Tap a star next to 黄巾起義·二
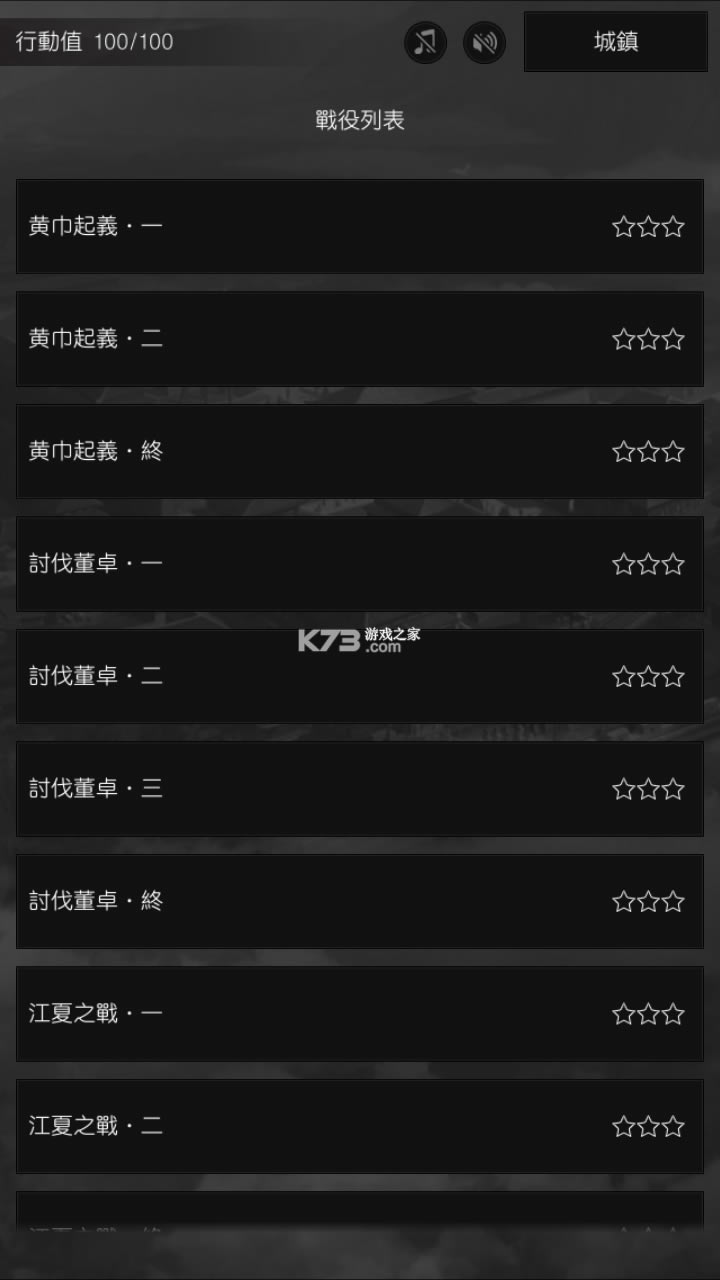The image size is (720, 1280). tap(647, 338)
